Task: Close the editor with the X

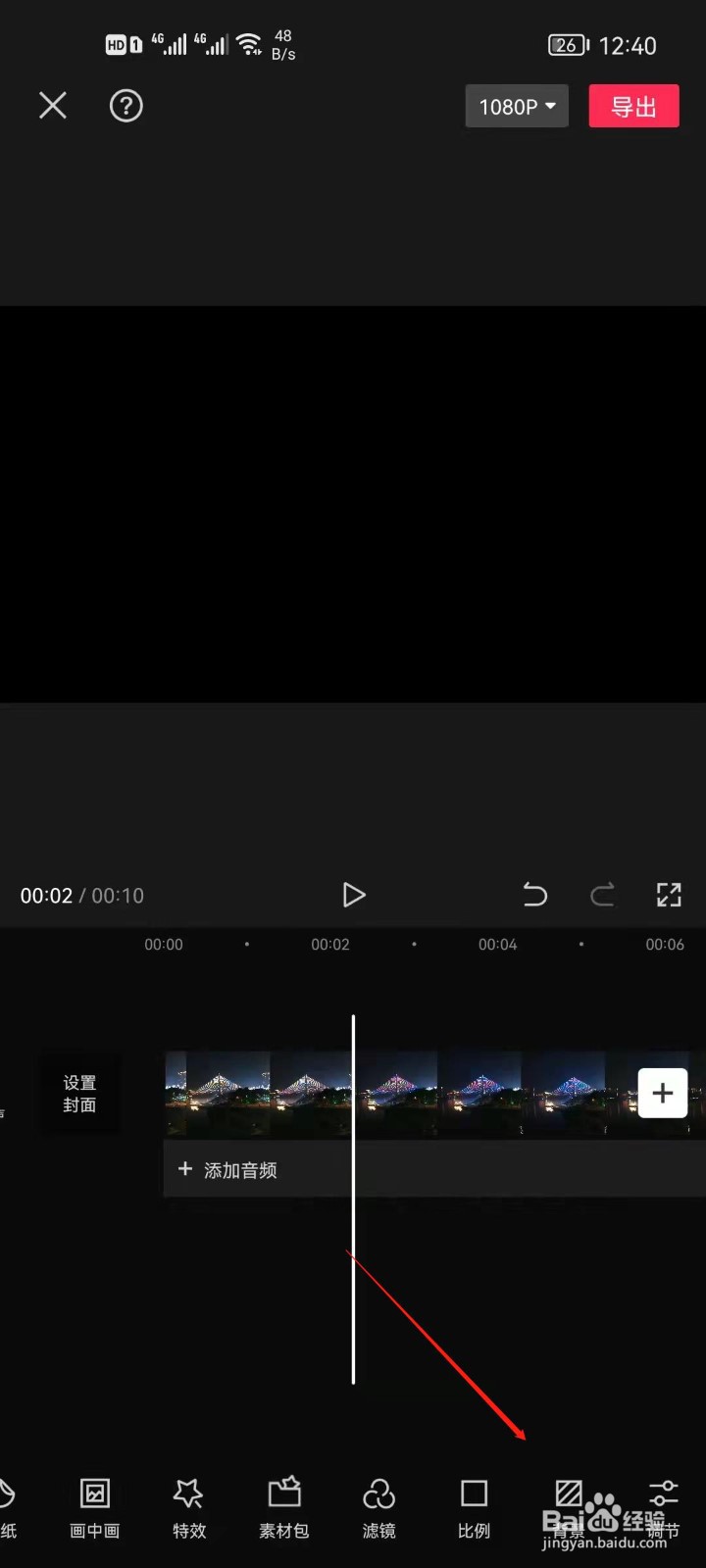Action: pos(52,106)
